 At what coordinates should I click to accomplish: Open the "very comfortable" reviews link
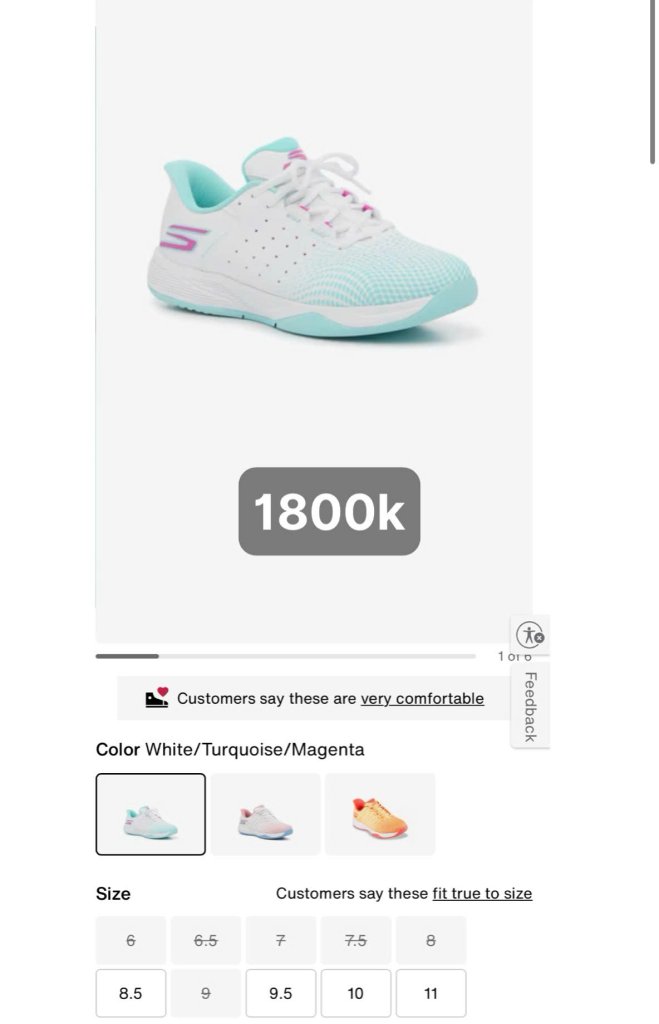422,699
